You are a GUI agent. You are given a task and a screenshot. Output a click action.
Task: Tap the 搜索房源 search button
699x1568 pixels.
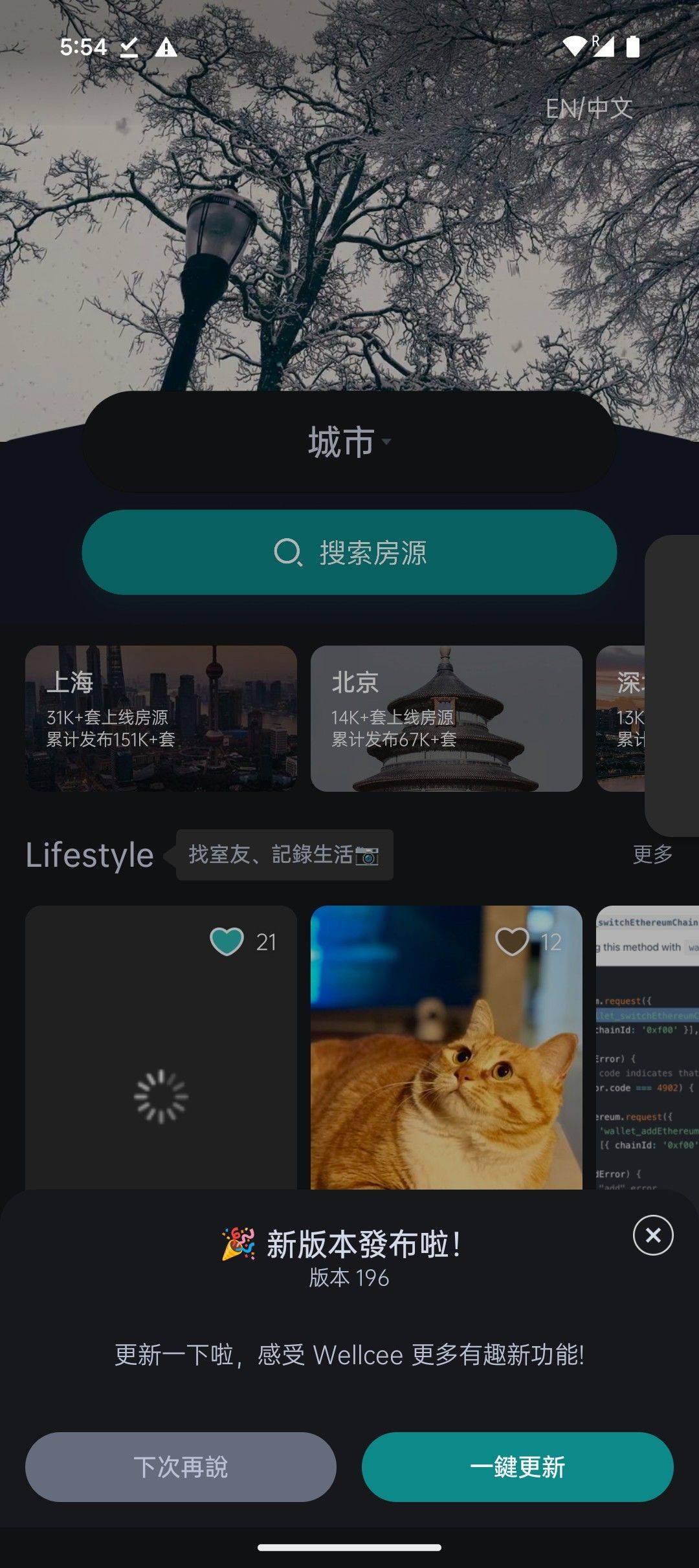pyautogui.click(x=349, y=552)
